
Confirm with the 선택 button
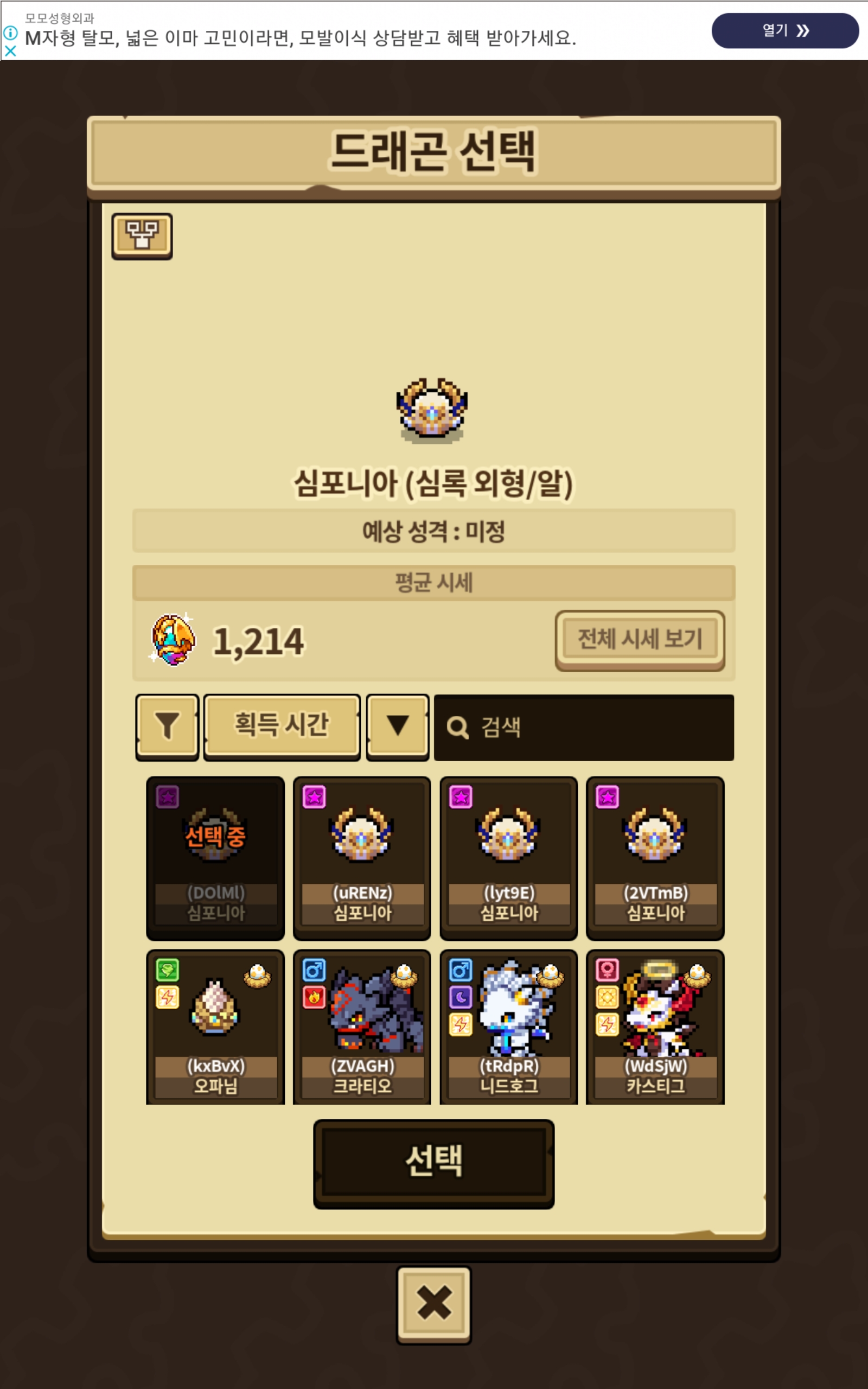pos(433,1163)
